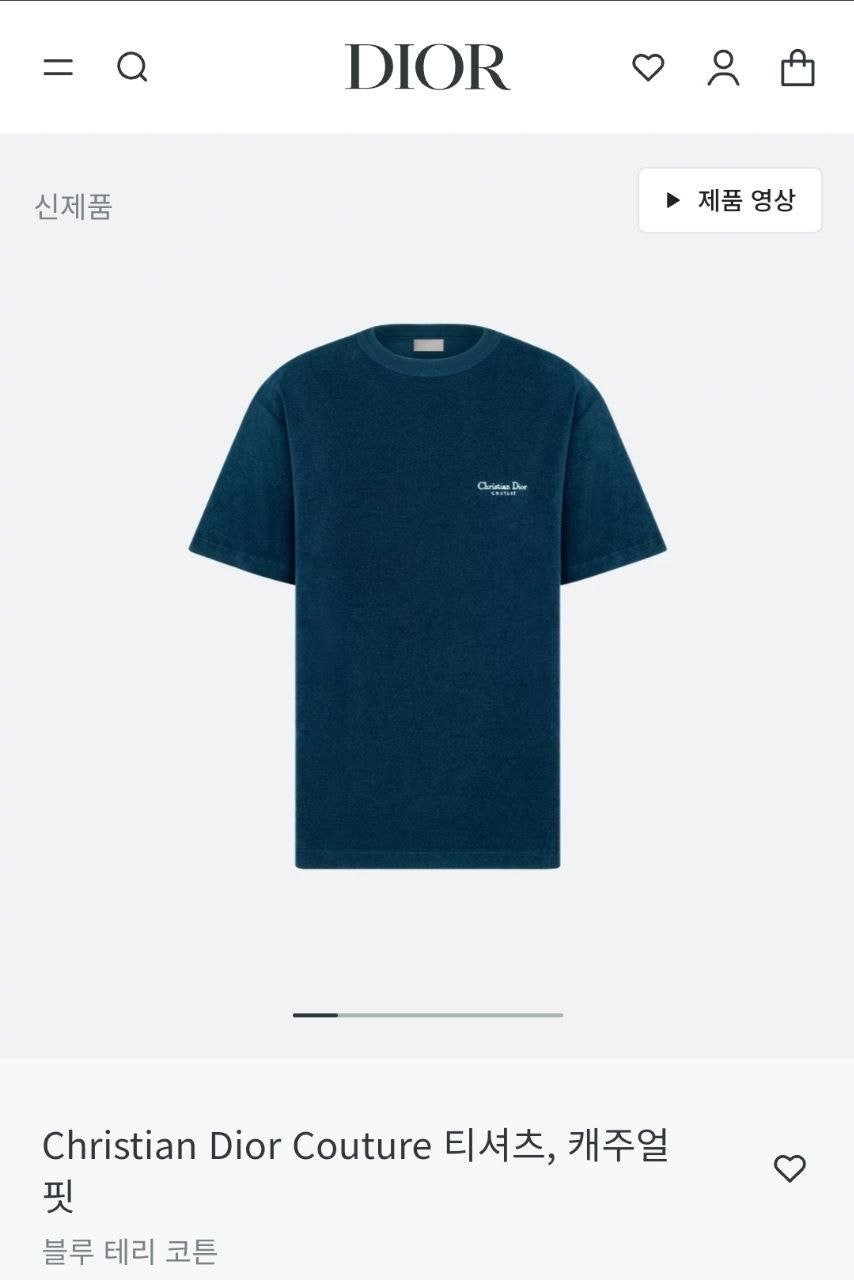Viewport: 854px width, 1280px height.
Task: Open the blue terry T-shirt image
Action: 427,596
